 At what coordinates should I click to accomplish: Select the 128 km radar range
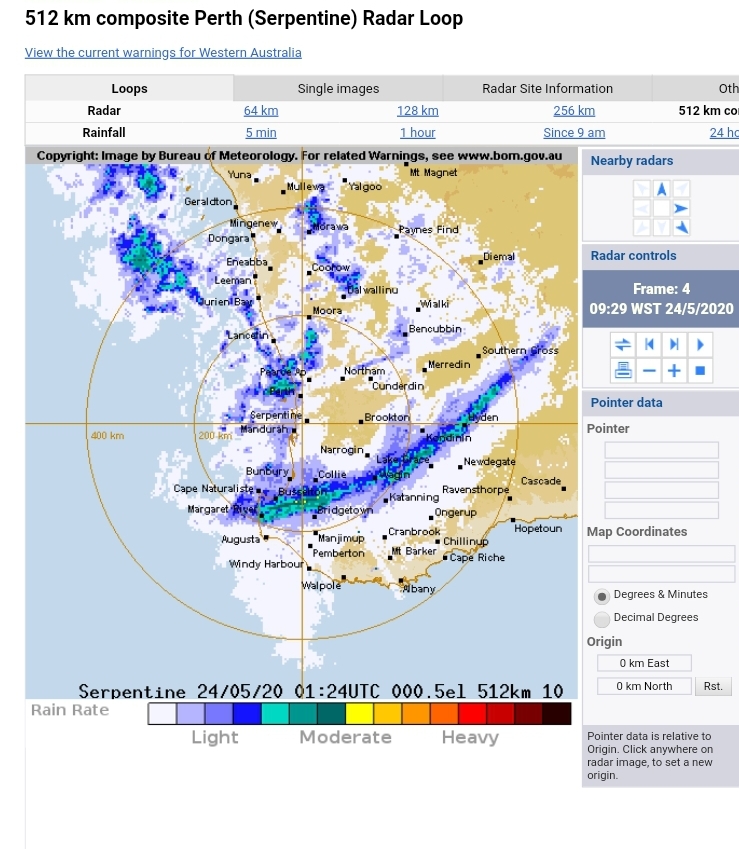417,111
